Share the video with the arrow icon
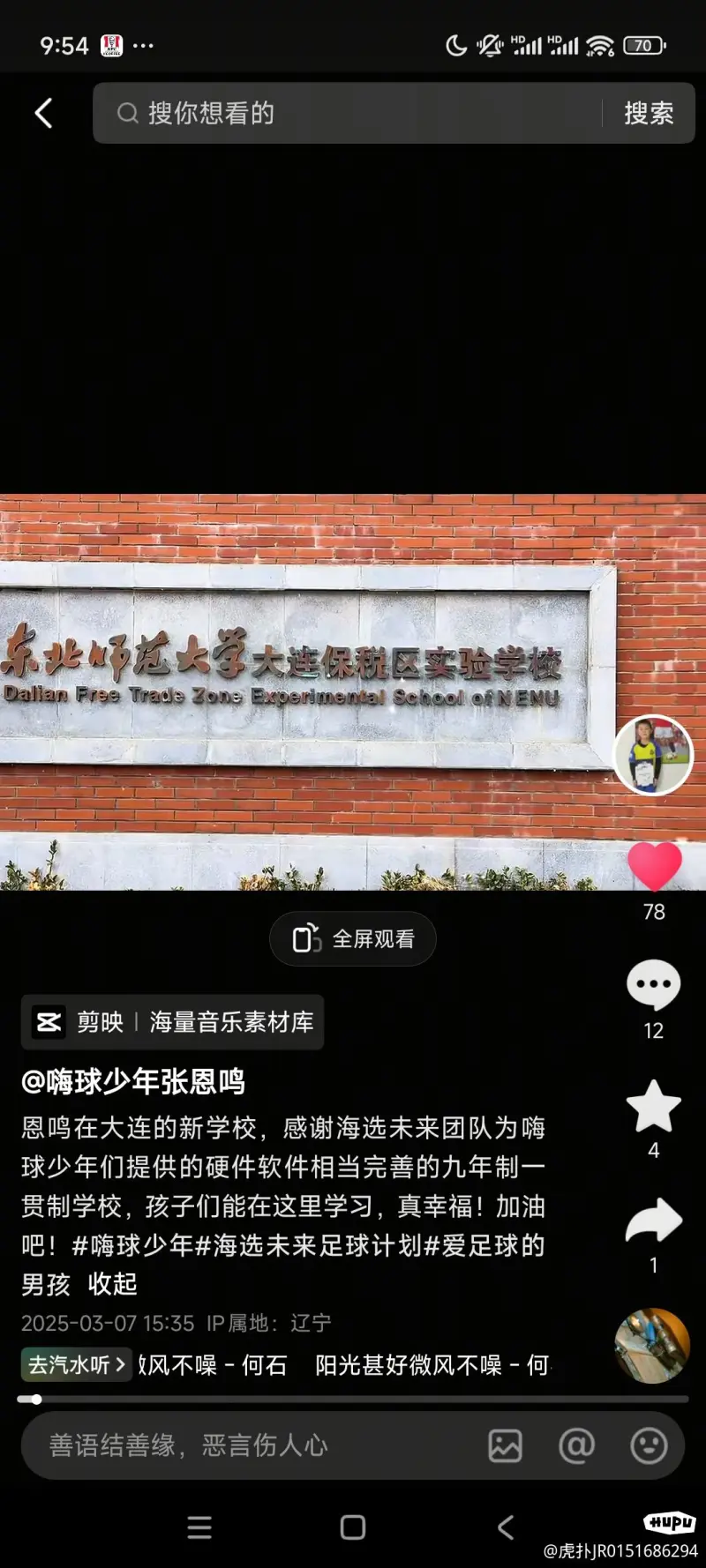The width and height of the screenshot is (706, 1568). [x=653, y=1221]
